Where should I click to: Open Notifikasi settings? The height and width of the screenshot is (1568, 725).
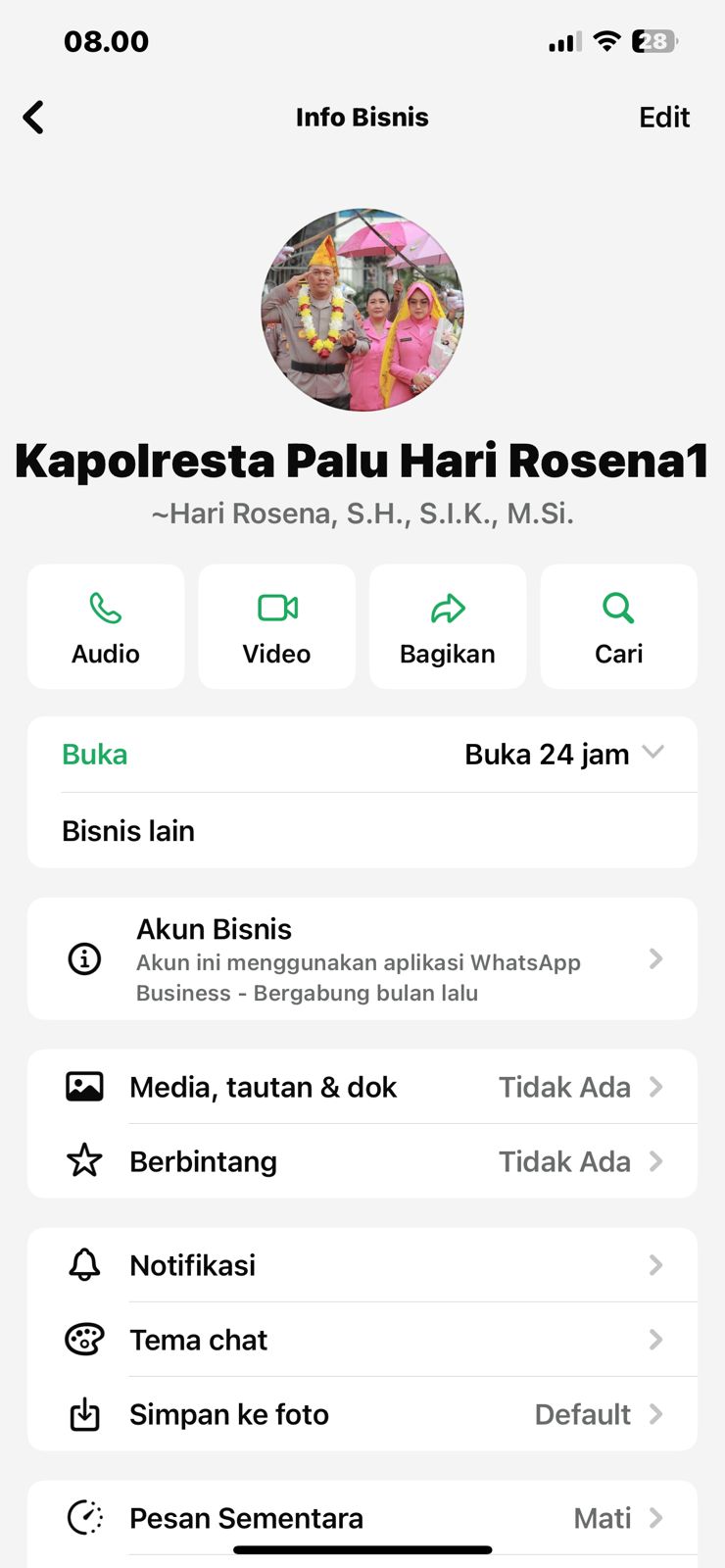click(362, 1265)
